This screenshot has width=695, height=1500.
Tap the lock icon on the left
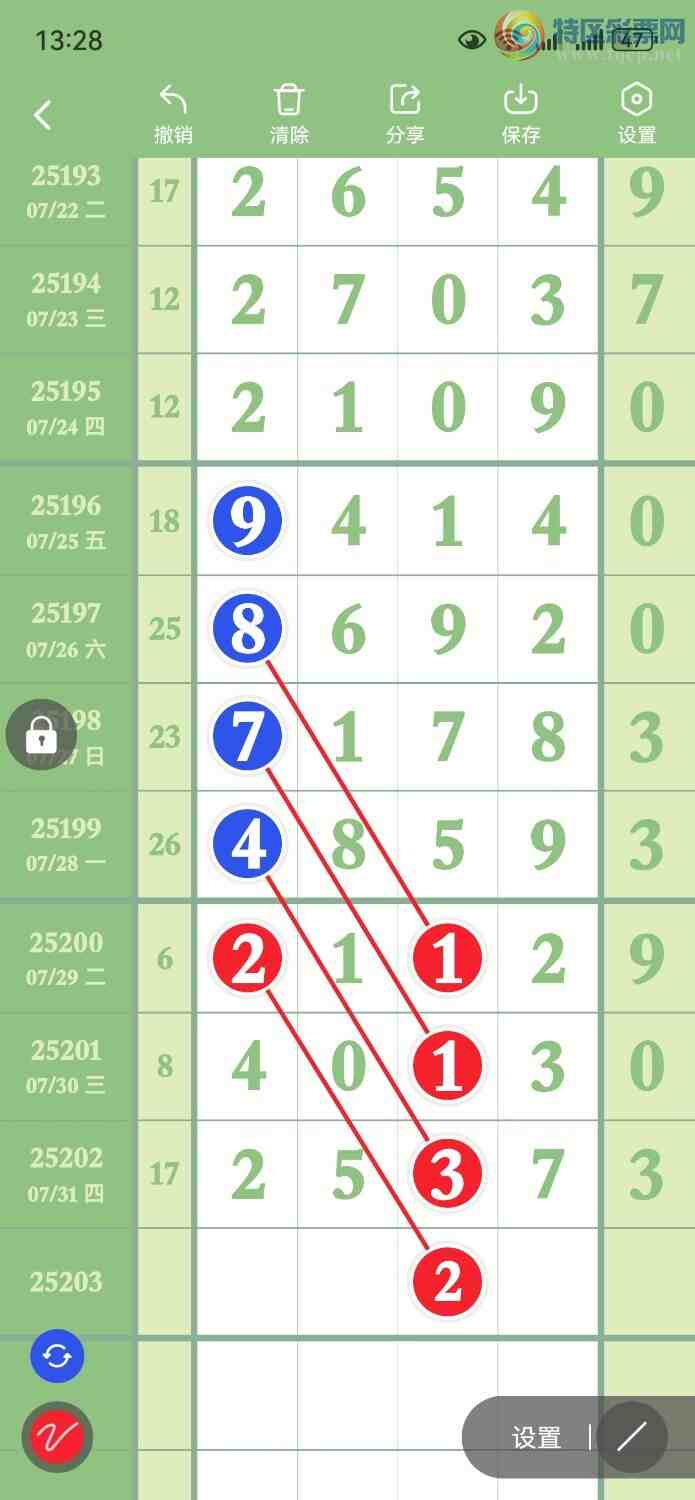[41, 736]
